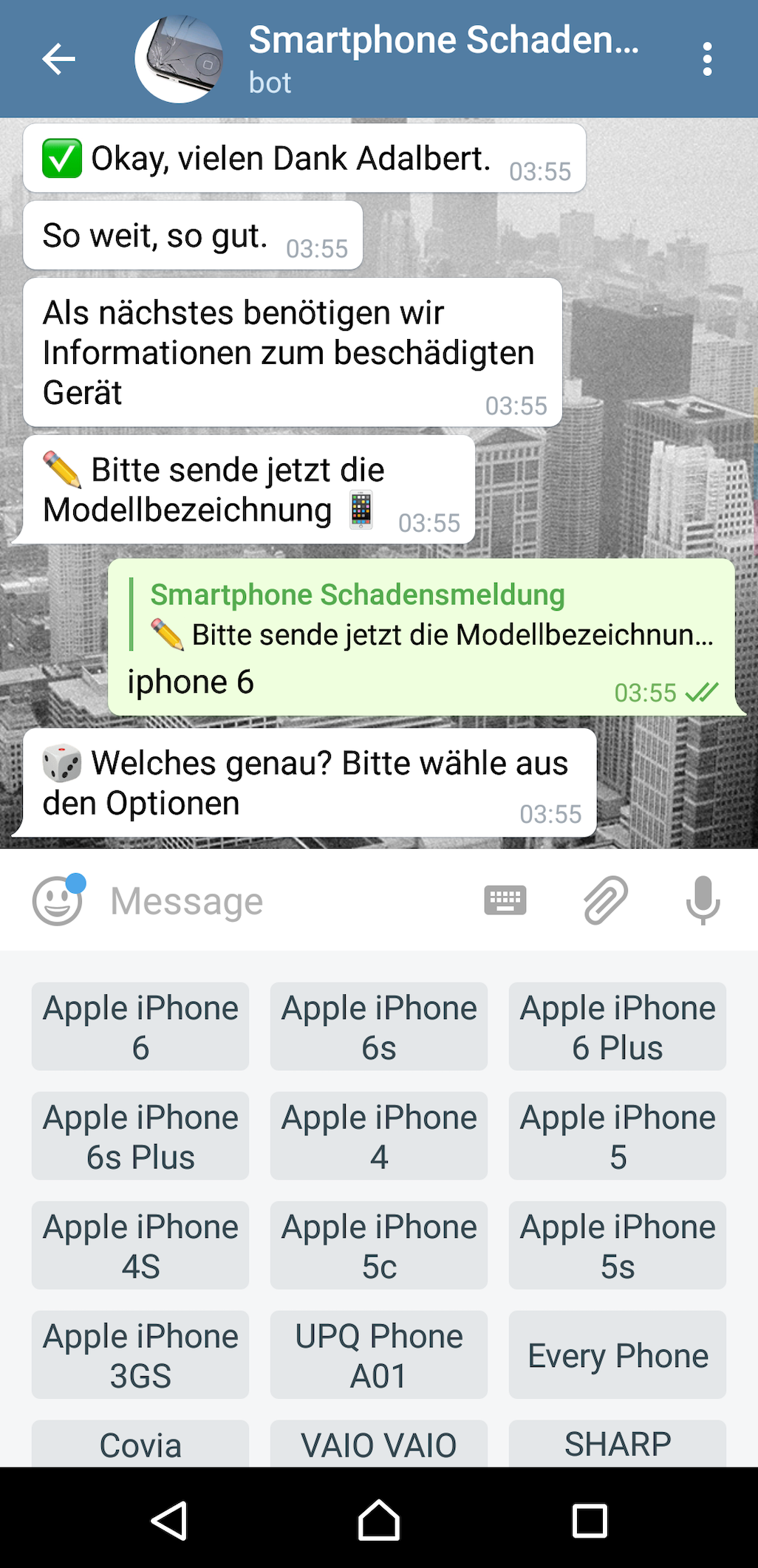Select the Every Phone option
Image resolution: width=758 pixels, height=1568 pixels.
click(x=618, y=1355)
